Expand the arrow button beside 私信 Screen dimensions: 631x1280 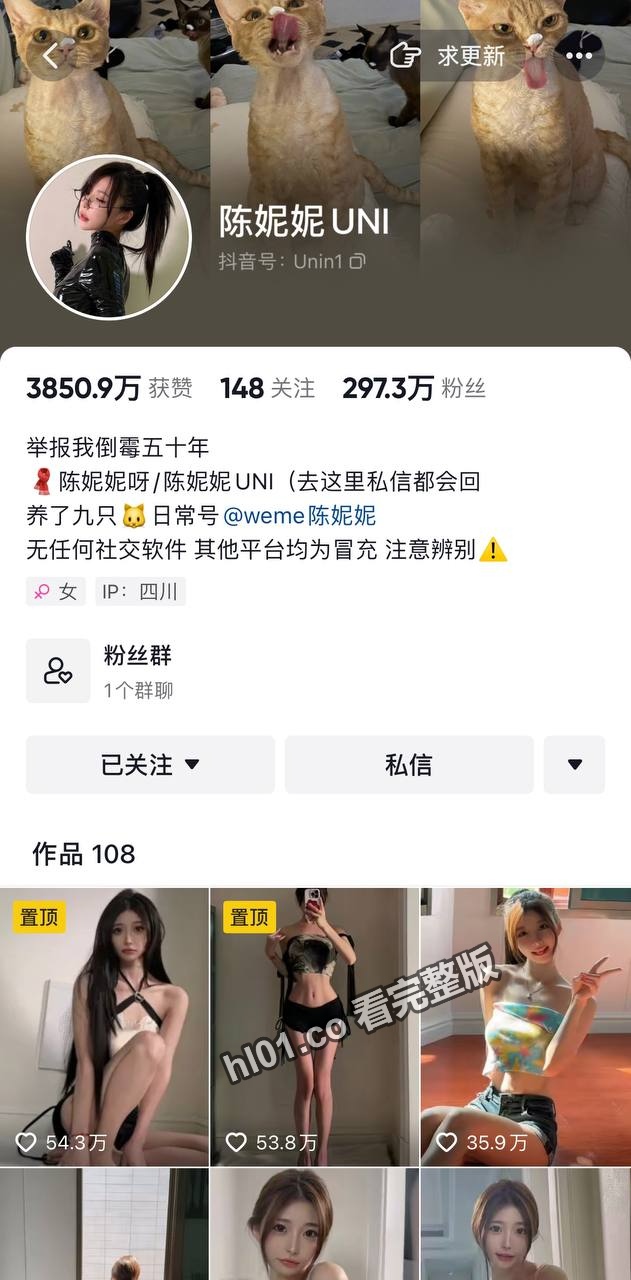(x=574, y=765)
